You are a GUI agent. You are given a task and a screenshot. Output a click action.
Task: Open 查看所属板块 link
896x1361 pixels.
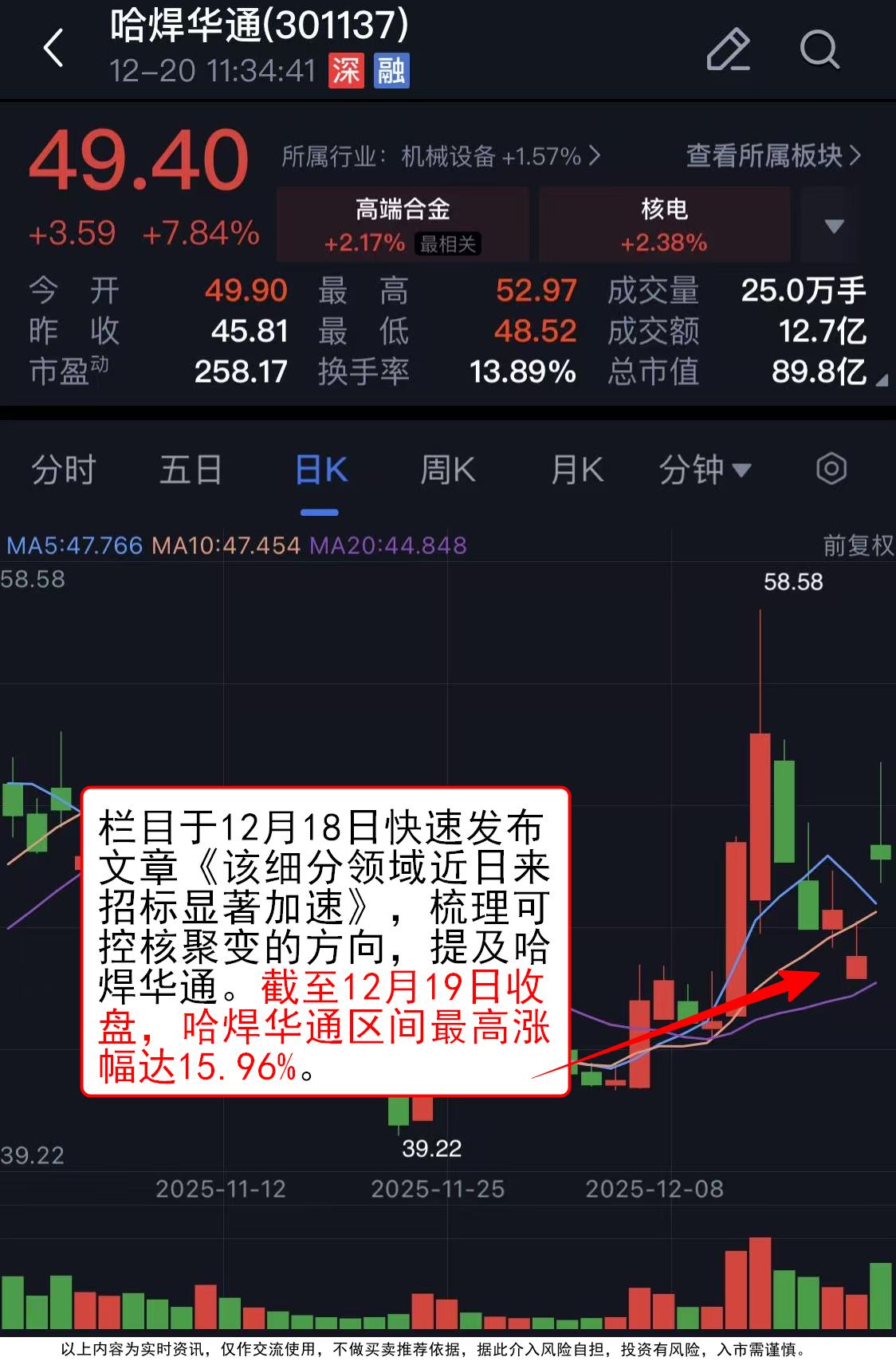pos(773,155)
